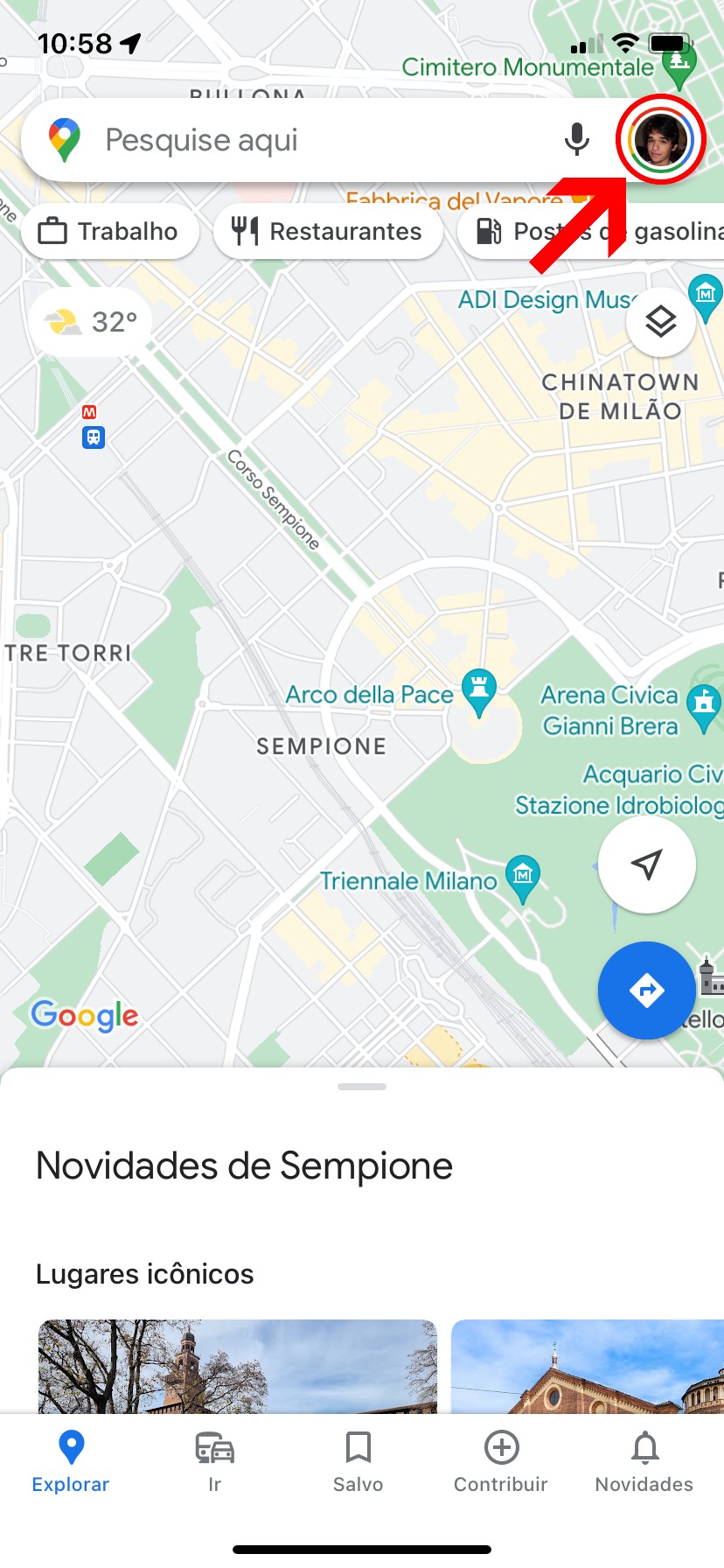Viewport: 724px width, 1568px height.
Task: Select the Restaurantes chip
Action: tap(328, 232)
